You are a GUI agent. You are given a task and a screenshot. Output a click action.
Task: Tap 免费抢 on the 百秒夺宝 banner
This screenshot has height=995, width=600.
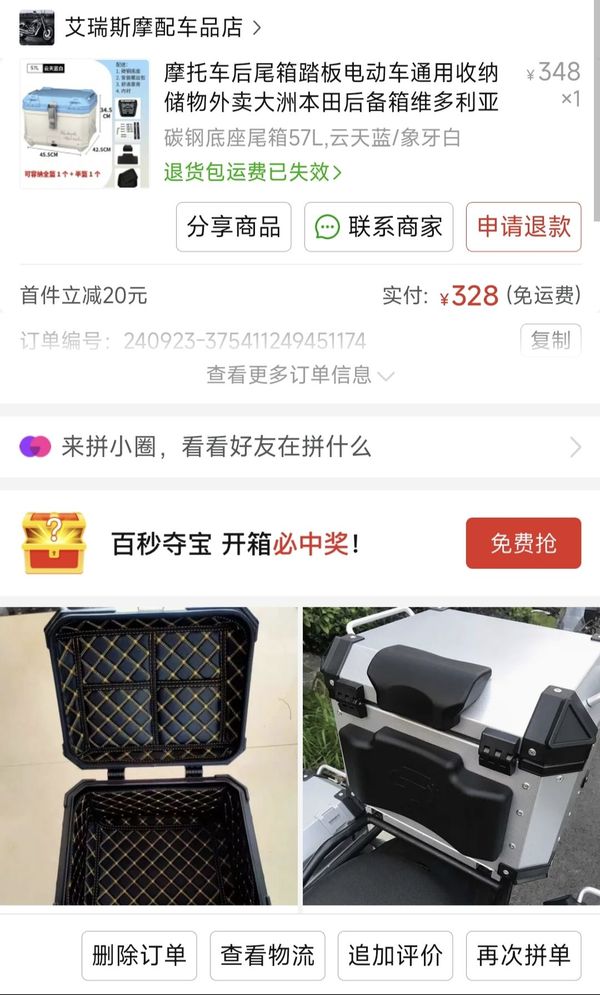(x=523, y=544)
